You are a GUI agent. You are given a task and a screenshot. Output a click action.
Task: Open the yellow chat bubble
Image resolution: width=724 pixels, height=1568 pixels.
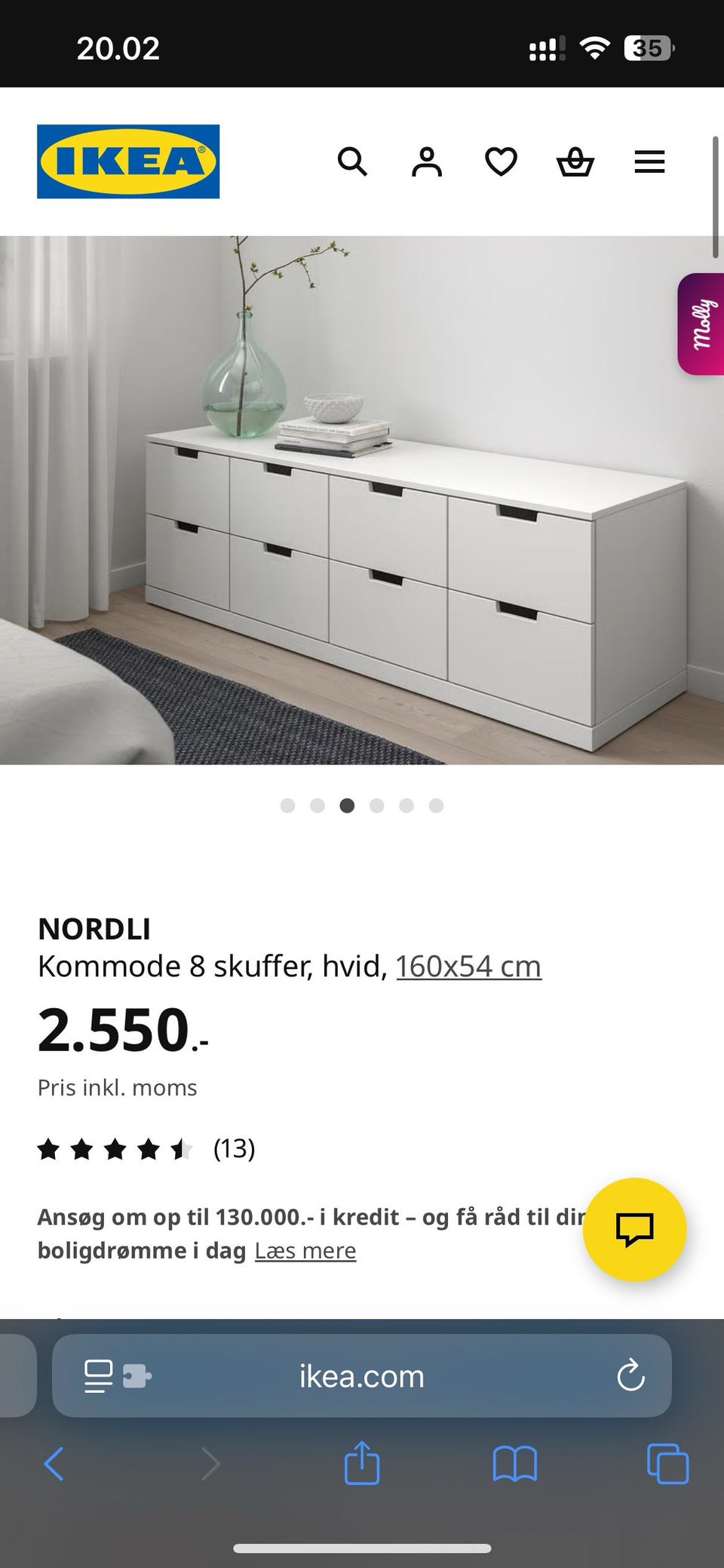click(635, 1230)
